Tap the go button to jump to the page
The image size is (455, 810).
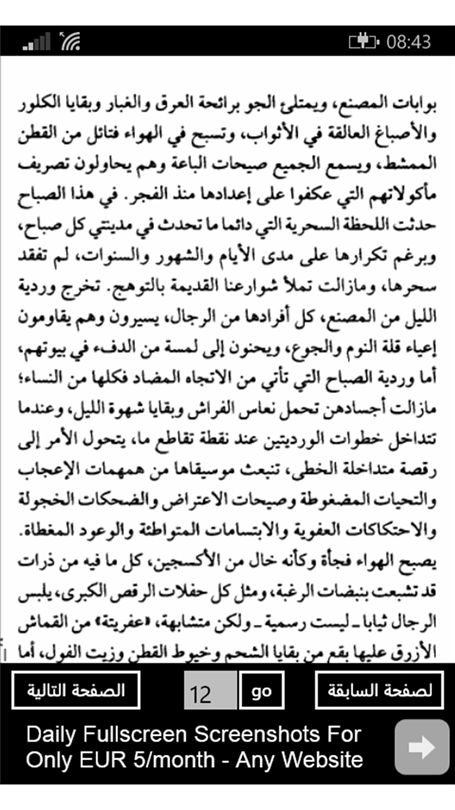262,691
